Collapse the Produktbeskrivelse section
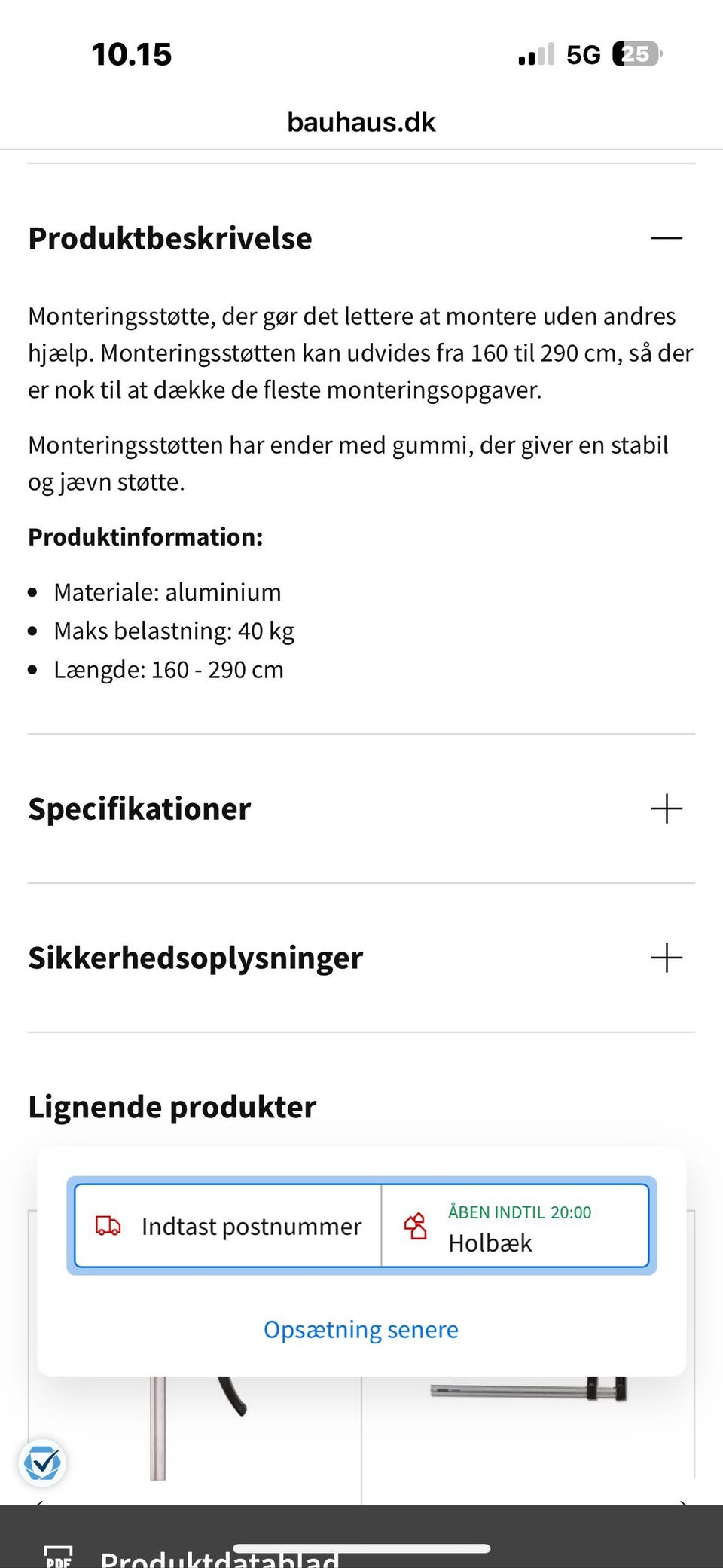The image size is (723, 1568). pos(666,237)
